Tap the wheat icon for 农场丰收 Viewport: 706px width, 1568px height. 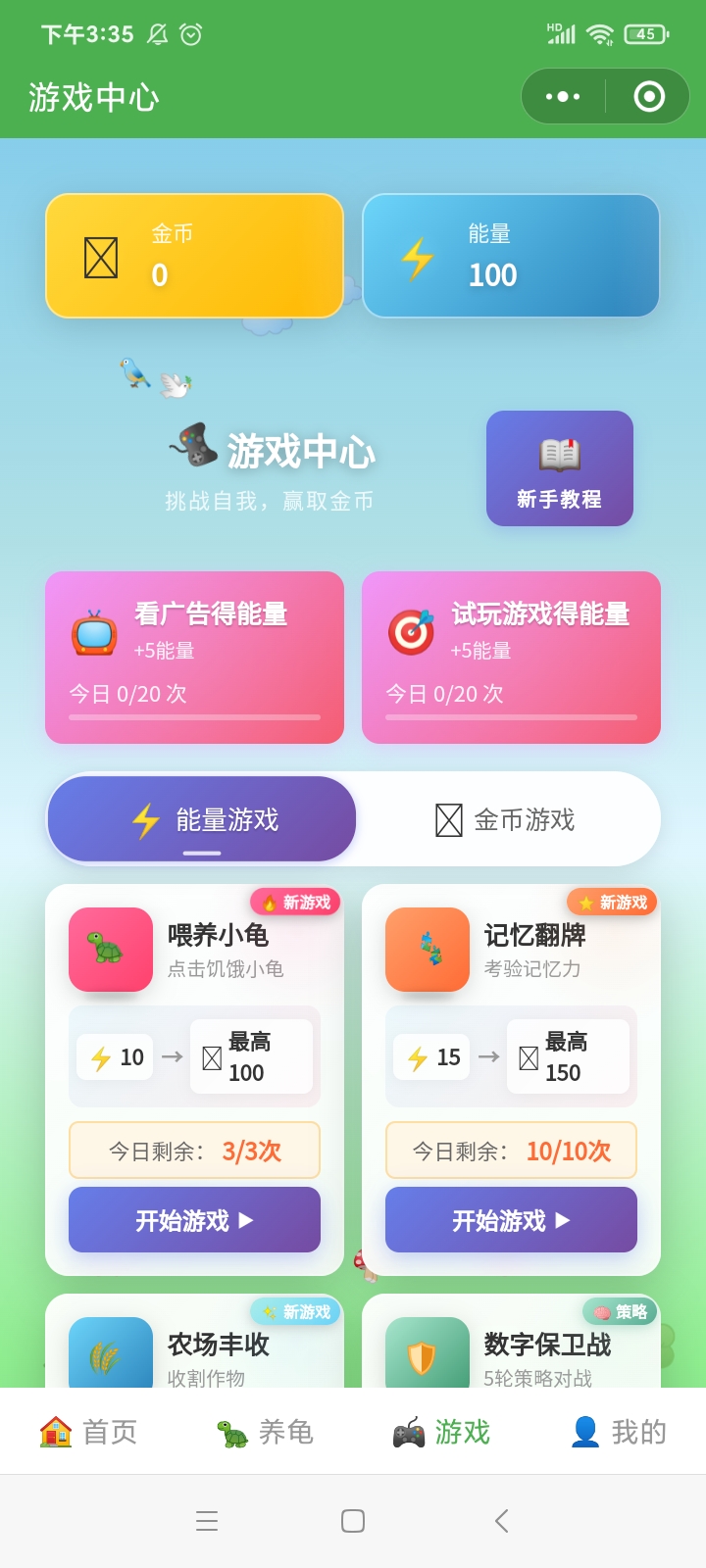[x=110, y=1359]
